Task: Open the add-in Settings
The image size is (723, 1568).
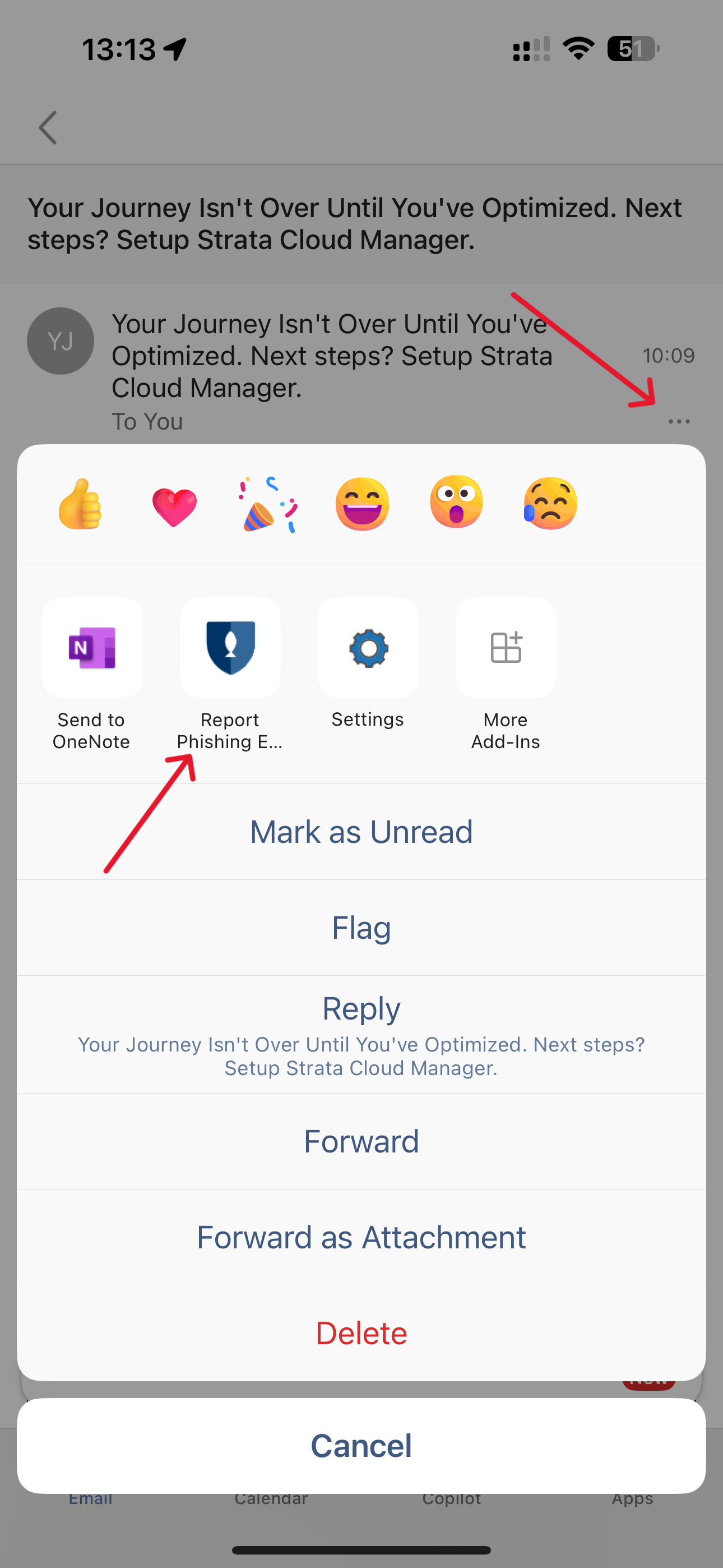Action: [x=368, y=648]
